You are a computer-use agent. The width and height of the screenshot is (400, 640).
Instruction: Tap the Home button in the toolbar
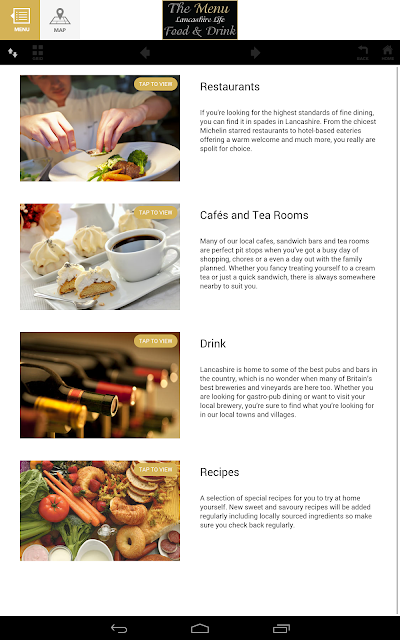point(387,53)
